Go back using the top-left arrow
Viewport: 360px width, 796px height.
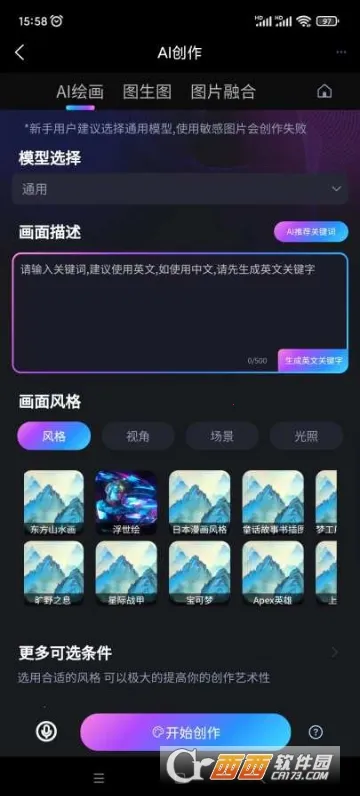pos(19,52)
